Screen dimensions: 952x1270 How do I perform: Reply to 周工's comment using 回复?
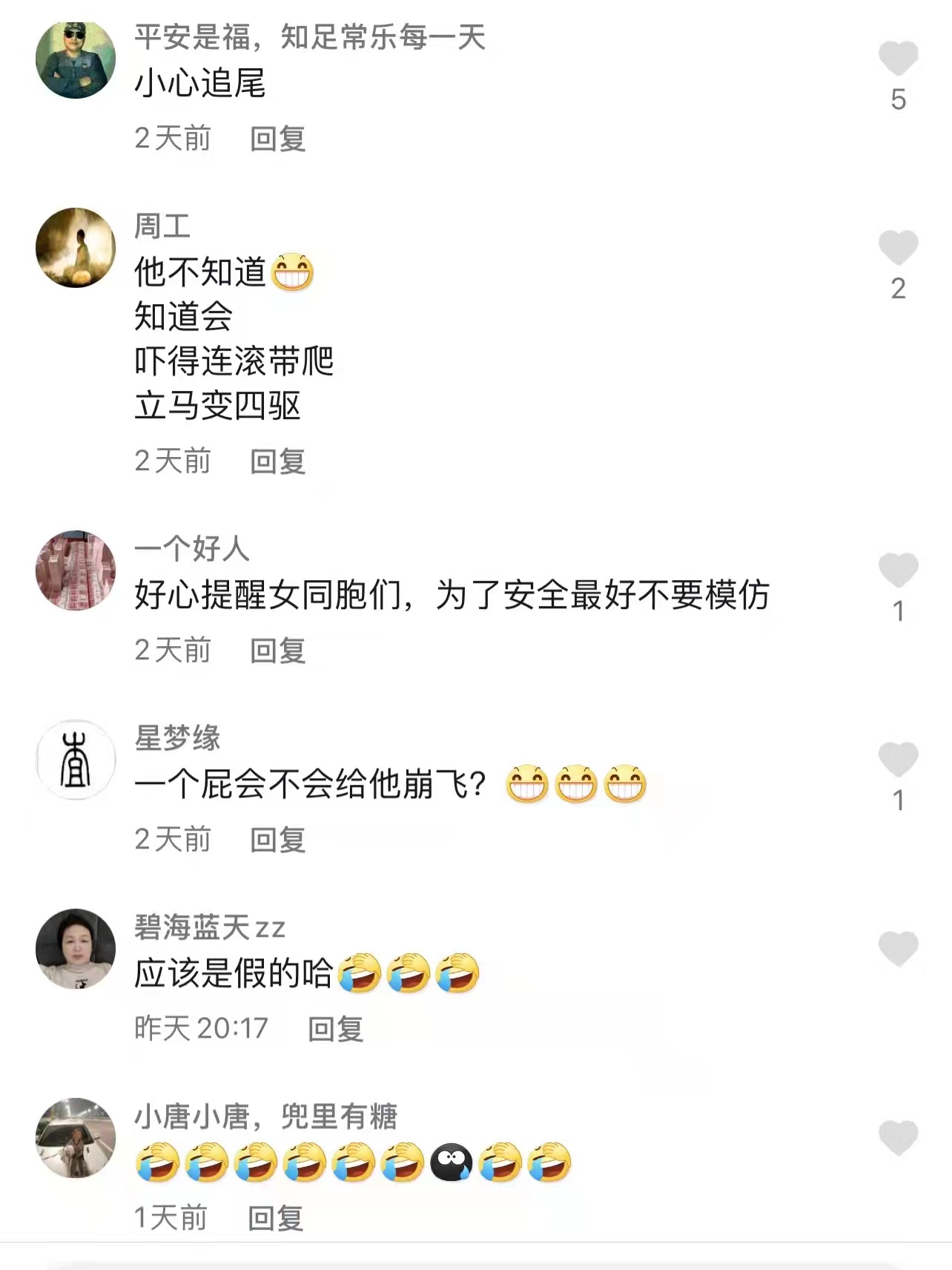(280, 462)
